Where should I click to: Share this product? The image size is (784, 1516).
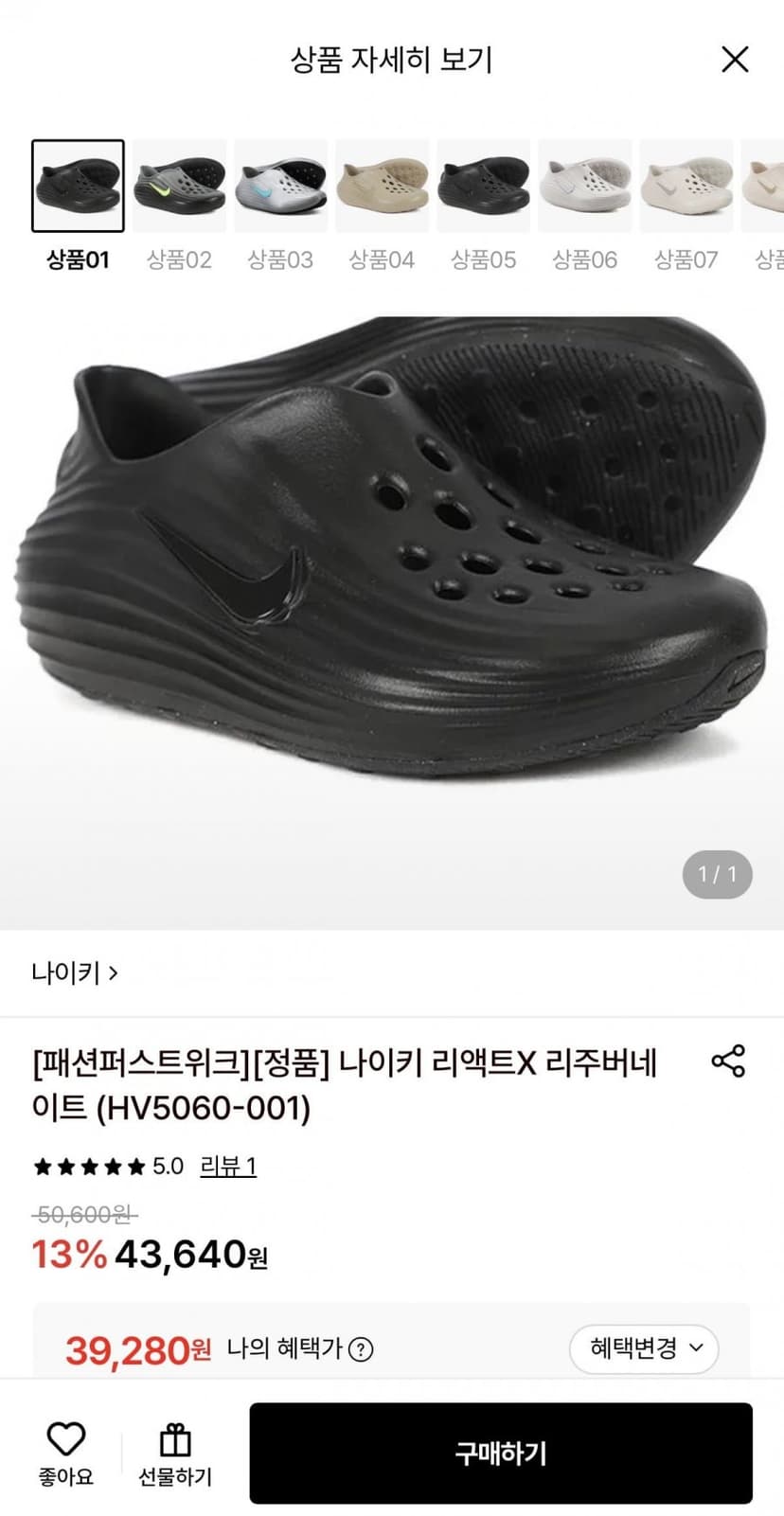pyautogui.click(x=728, y=1061)
